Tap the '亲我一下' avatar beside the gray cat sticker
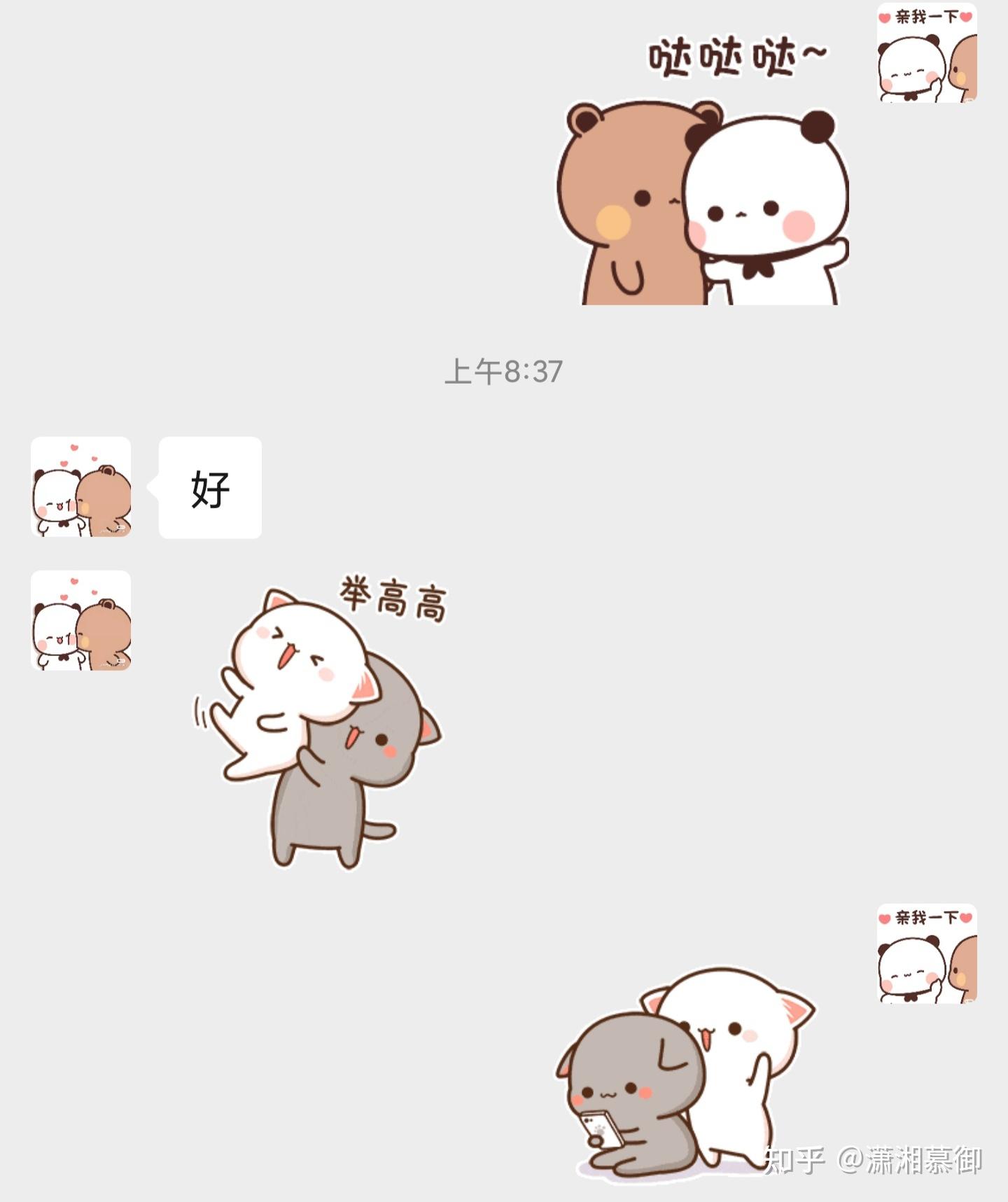The image size is (1008, 1202). pyautogui.click(x=927, y=953)
